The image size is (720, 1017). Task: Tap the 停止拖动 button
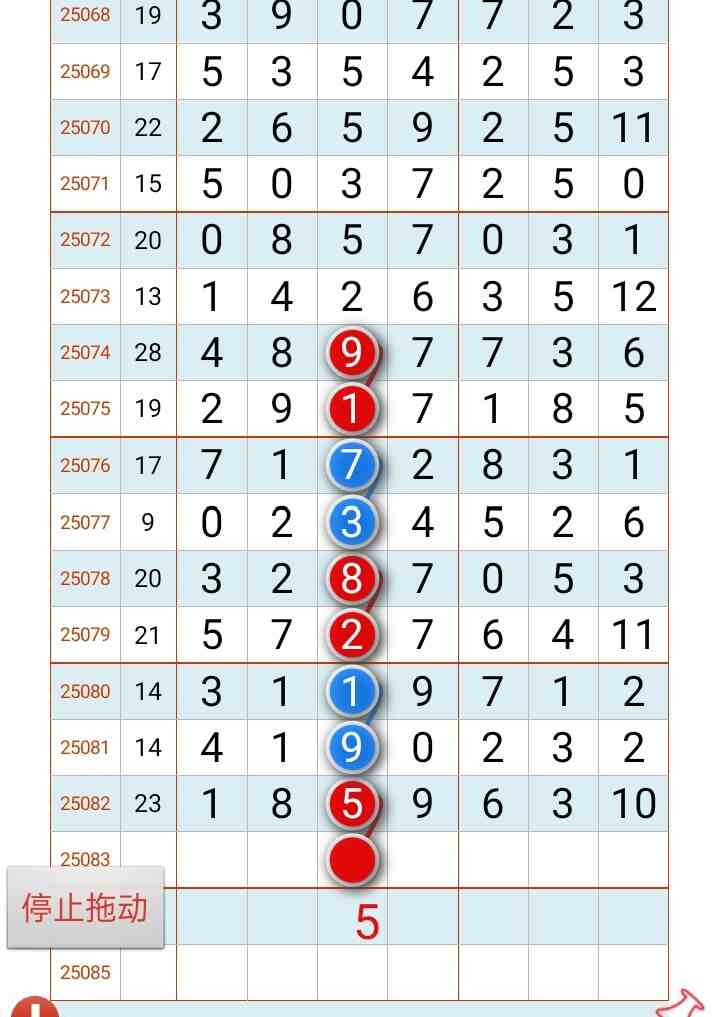[x=85, y=908]
